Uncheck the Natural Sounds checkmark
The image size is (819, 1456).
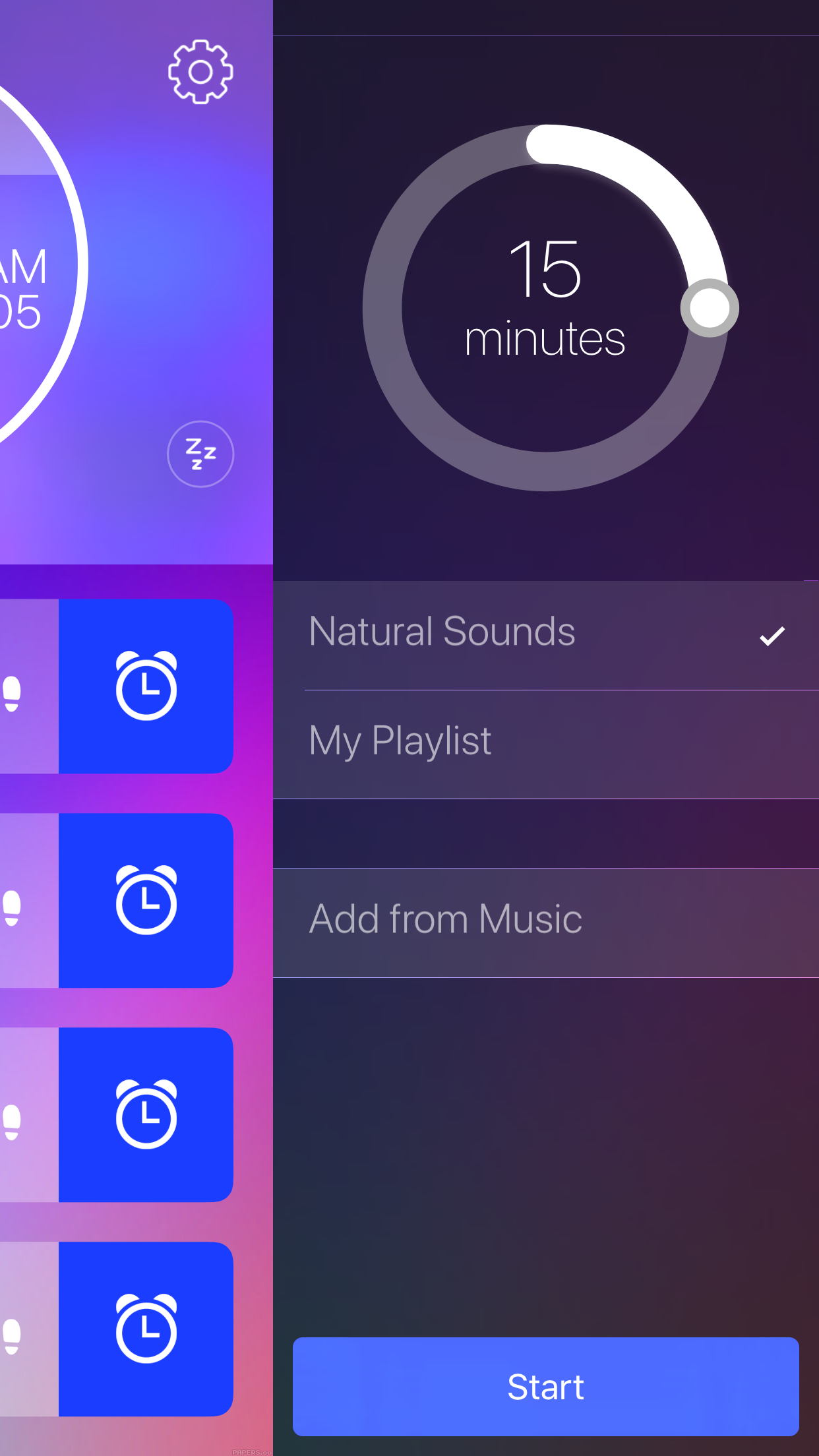point(772,635)
